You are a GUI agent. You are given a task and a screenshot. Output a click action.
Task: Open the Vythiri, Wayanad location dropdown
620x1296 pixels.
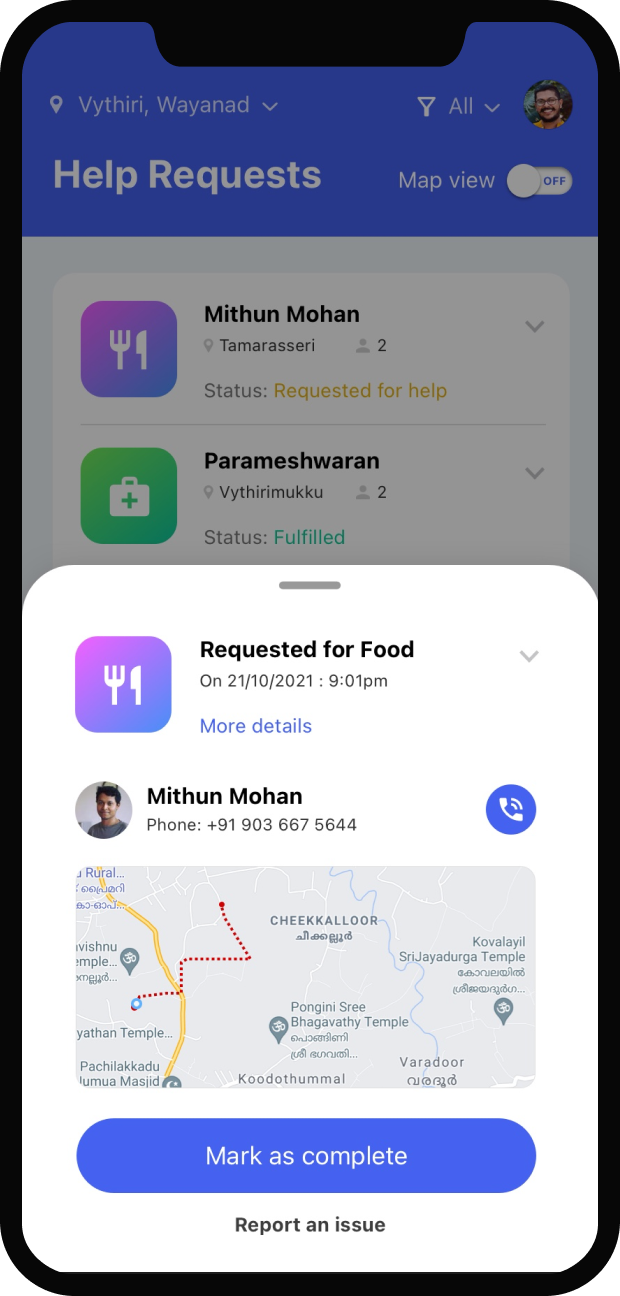pos(165,105)
